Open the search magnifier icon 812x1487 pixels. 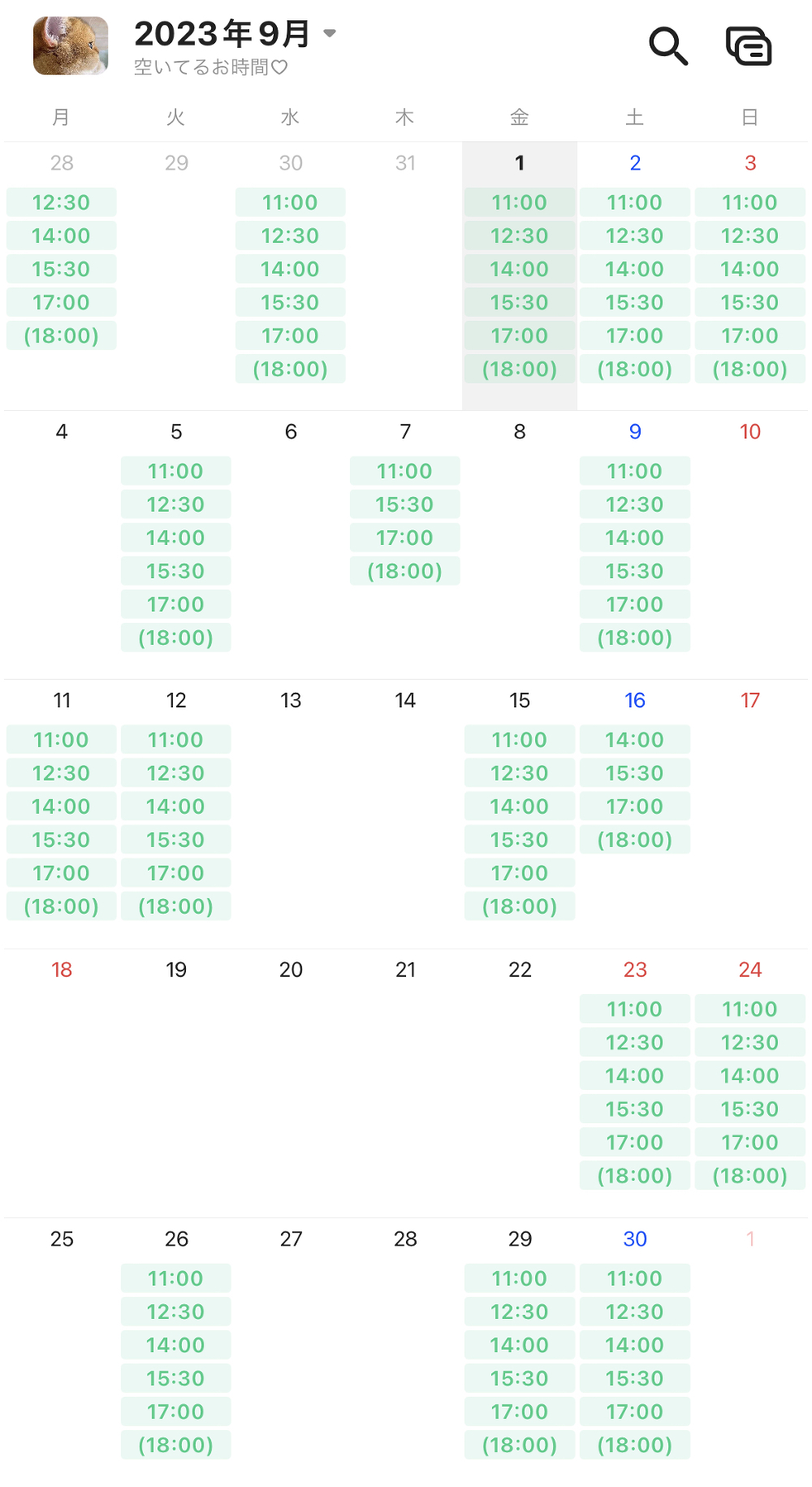pyautogui.click(x=668, y=45)
